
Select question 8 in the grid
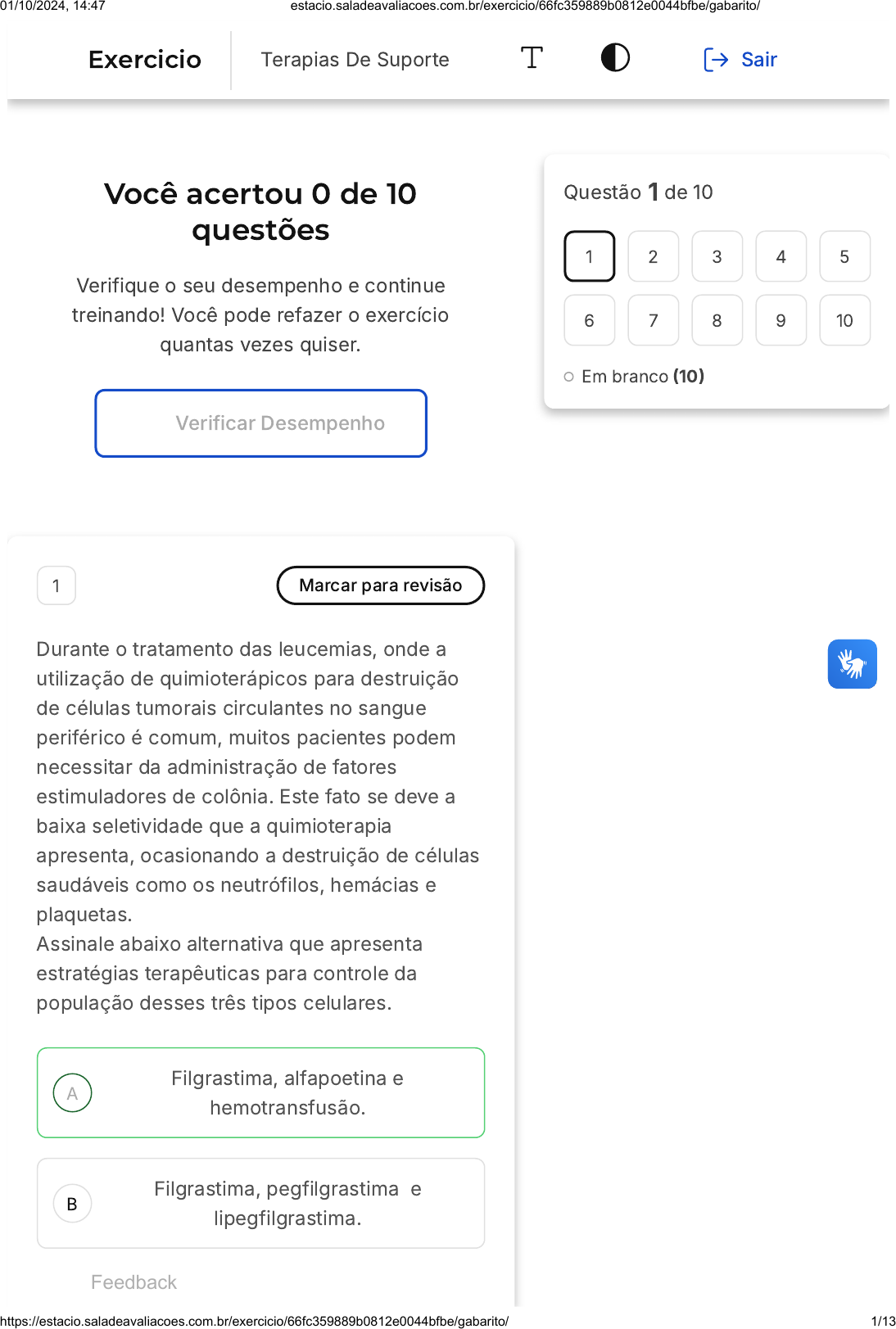(x=717, y=320)
